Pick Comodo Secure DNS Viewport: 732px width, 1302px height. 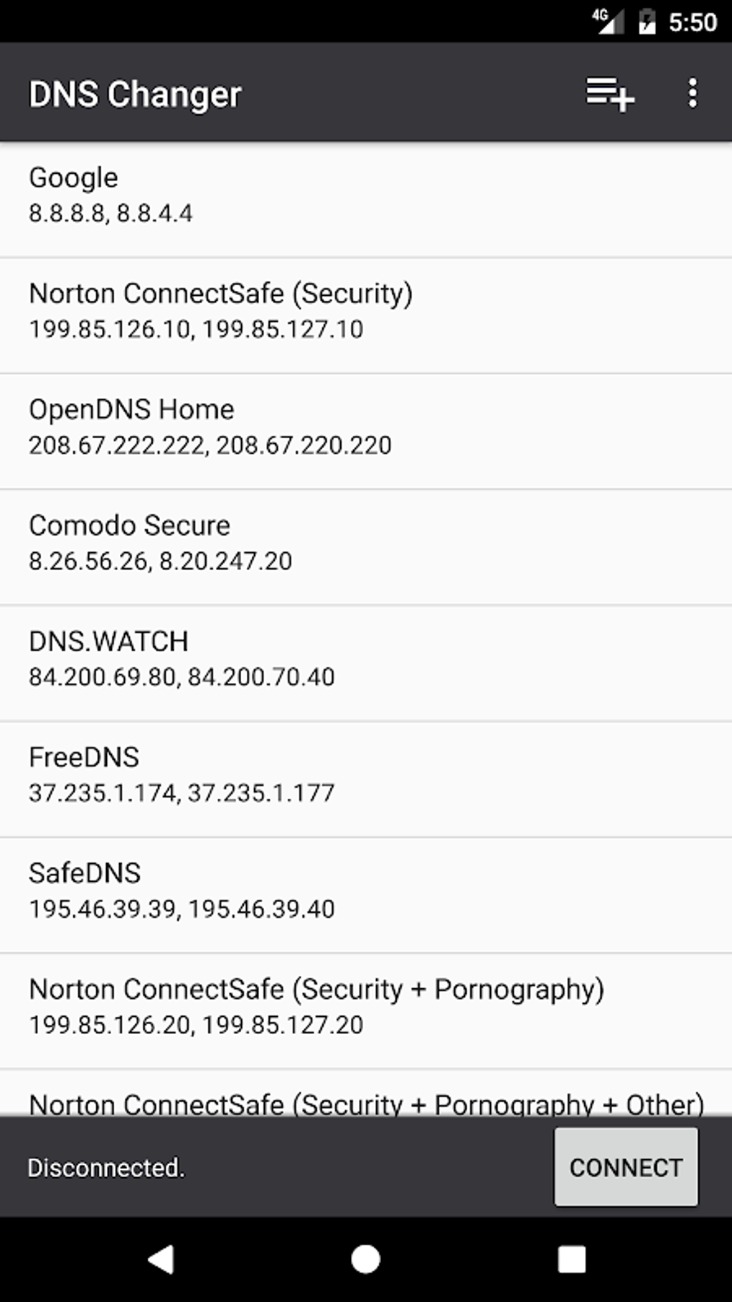tap(366, 546)
